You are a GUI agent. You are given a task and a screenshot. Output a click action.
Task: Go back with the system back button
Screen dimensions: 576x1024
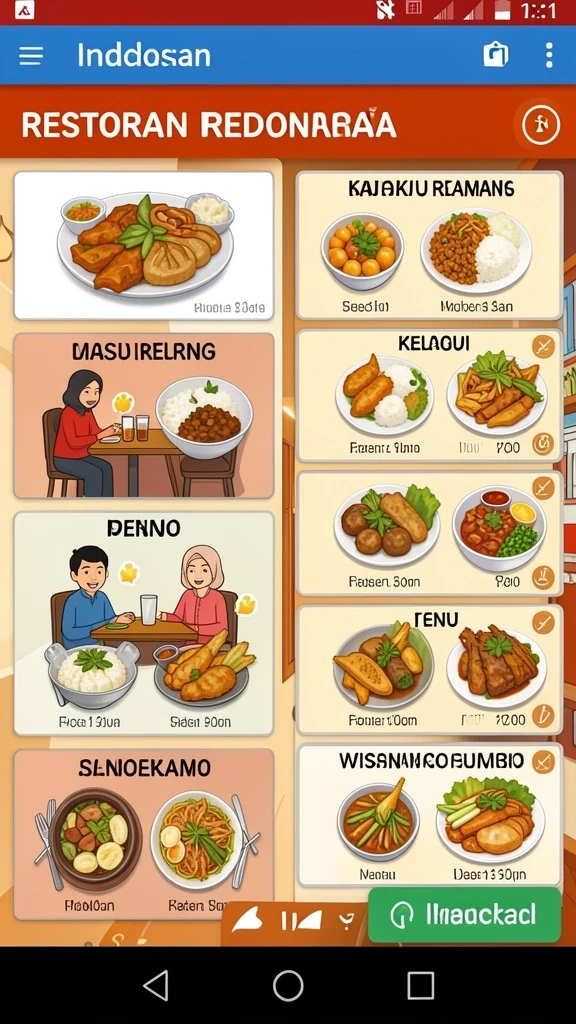pos(156,985)
